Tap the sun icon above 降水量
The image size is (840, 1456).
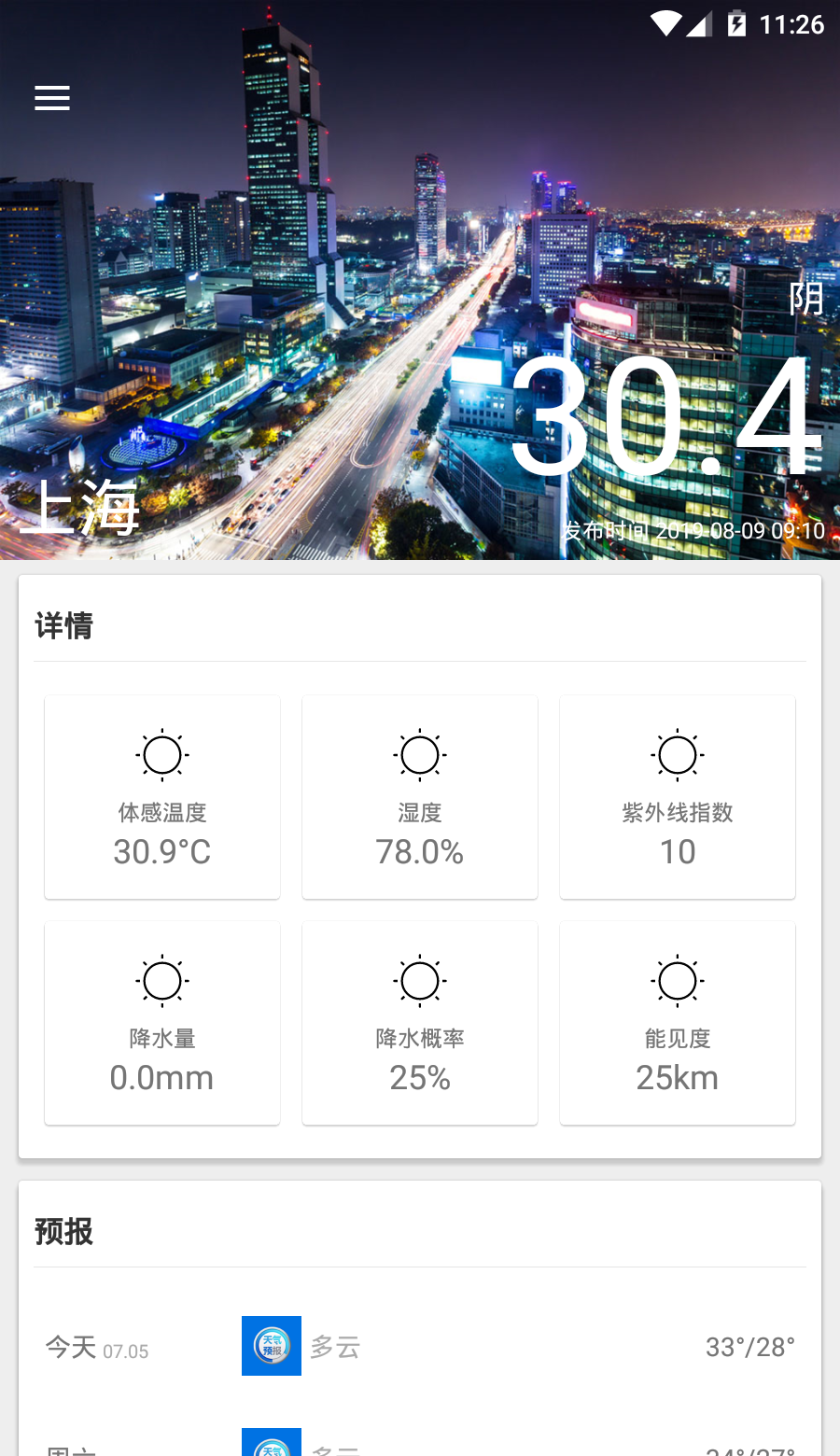[161, 980]
